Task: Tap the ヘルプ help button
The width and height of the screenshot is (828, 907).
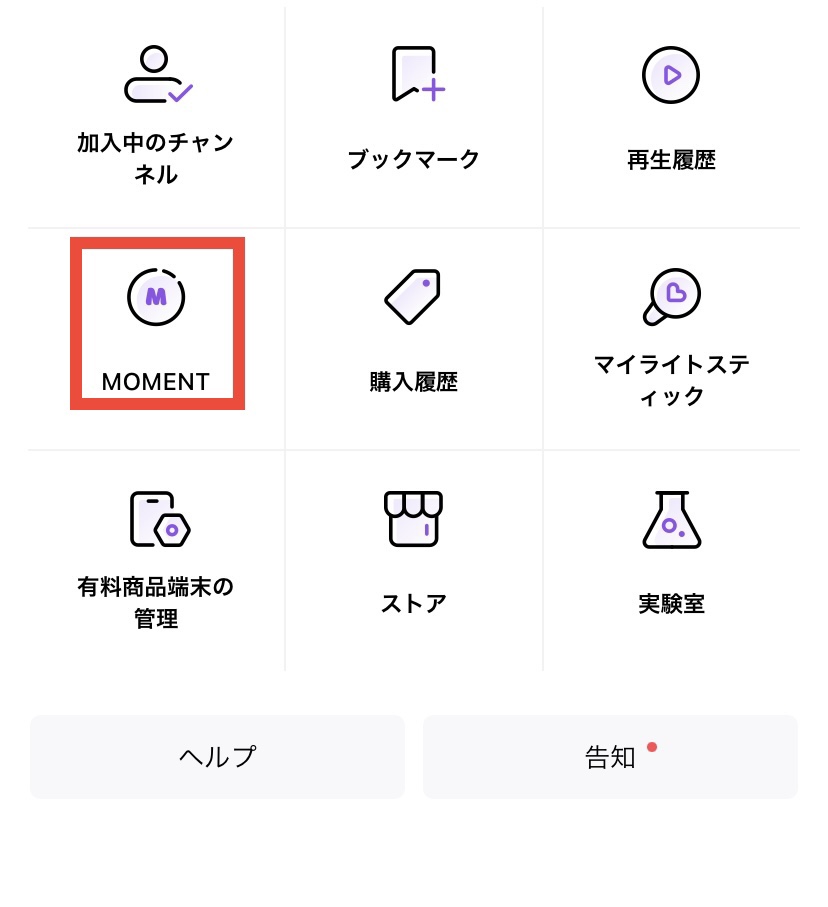Action: (x=217, y=757)
